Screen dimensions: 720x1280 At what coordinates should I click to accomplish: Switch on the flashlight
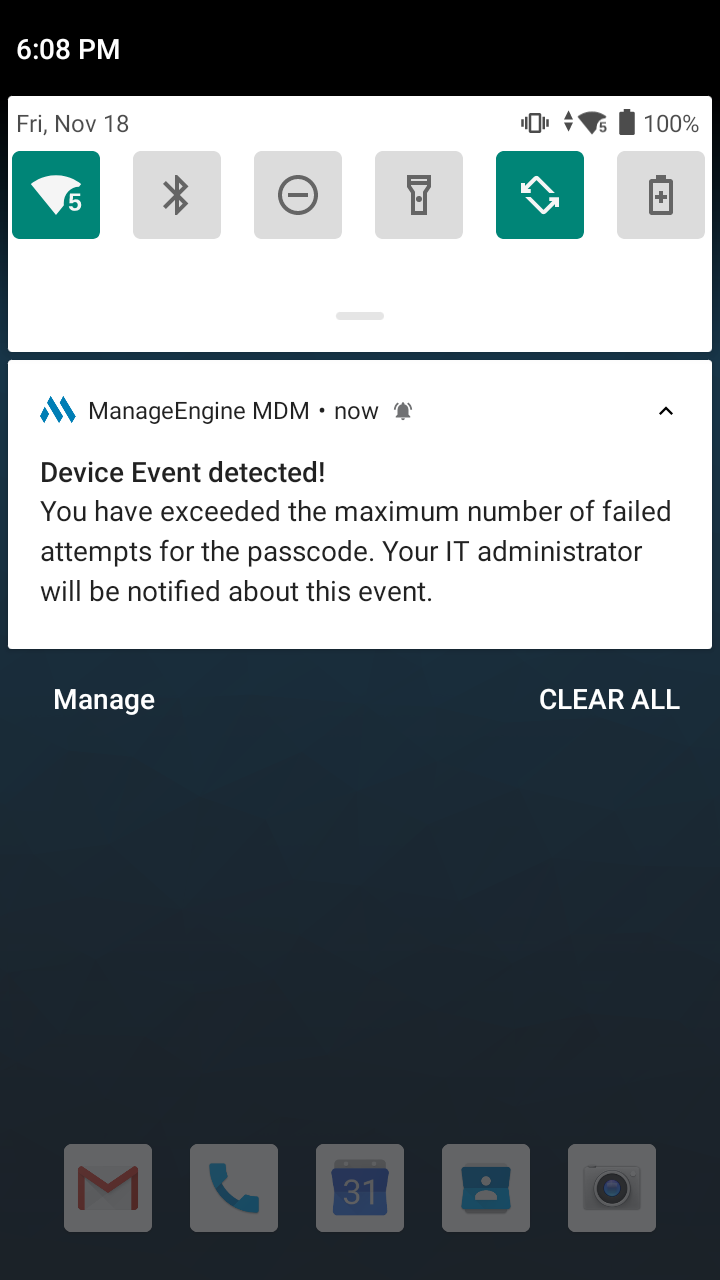coord(419,195)
